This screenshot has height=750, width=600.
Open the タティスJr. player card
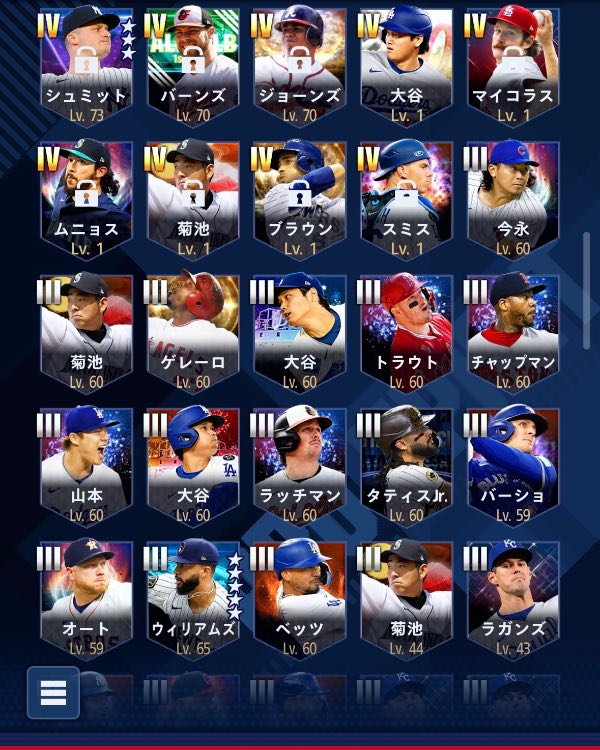406,466
